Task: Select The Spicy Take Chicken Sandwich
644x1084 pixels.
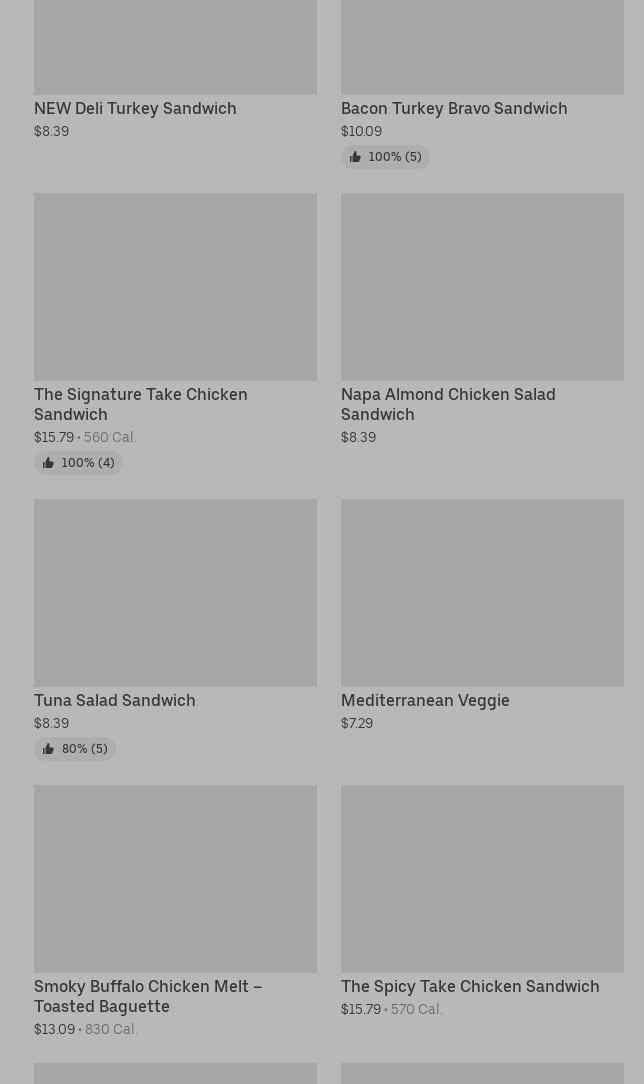Action: coord(470,986)
